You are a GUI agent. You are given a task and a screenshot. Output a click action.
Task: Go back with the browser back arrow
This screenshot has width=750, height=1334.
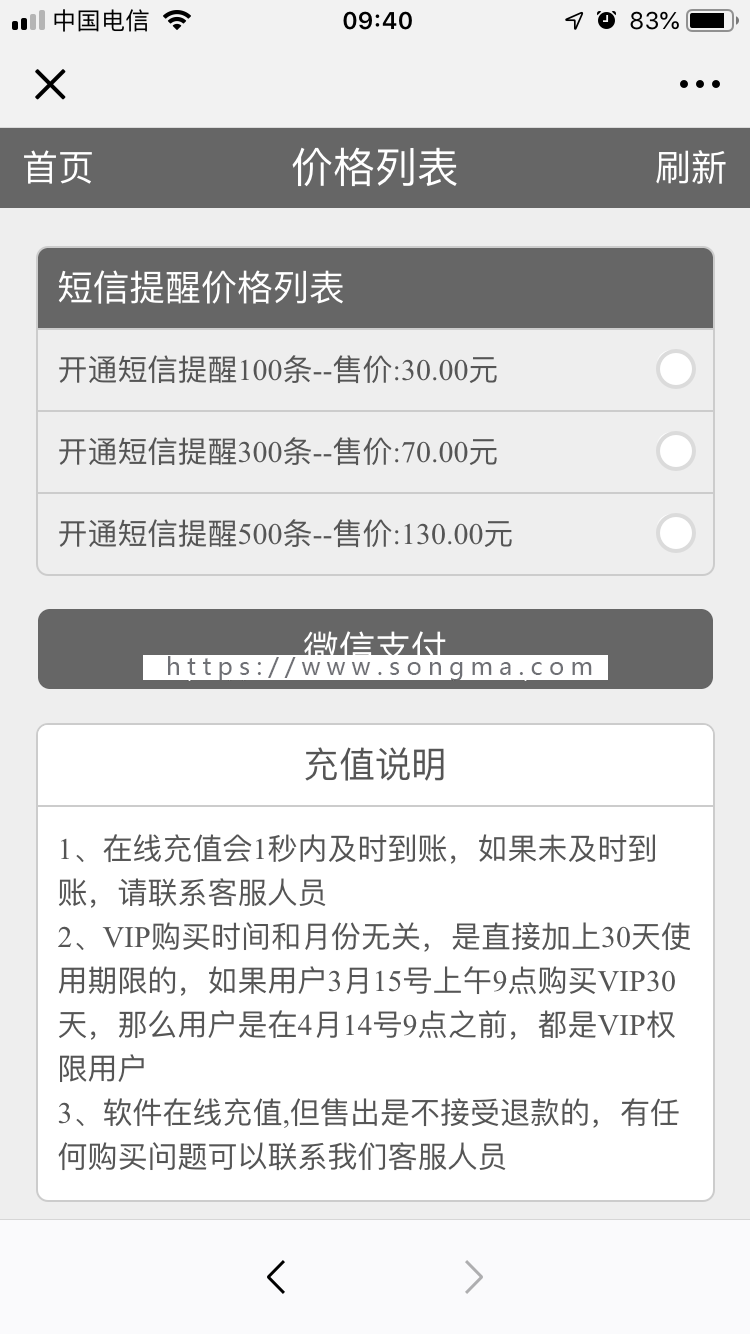[x=277, y=1276]
